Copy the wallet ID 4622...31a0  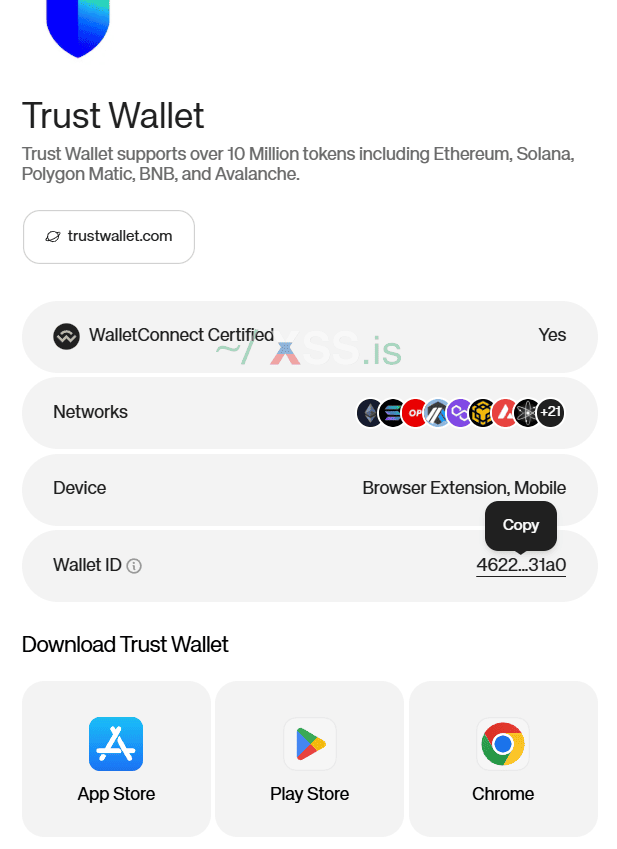521,565
